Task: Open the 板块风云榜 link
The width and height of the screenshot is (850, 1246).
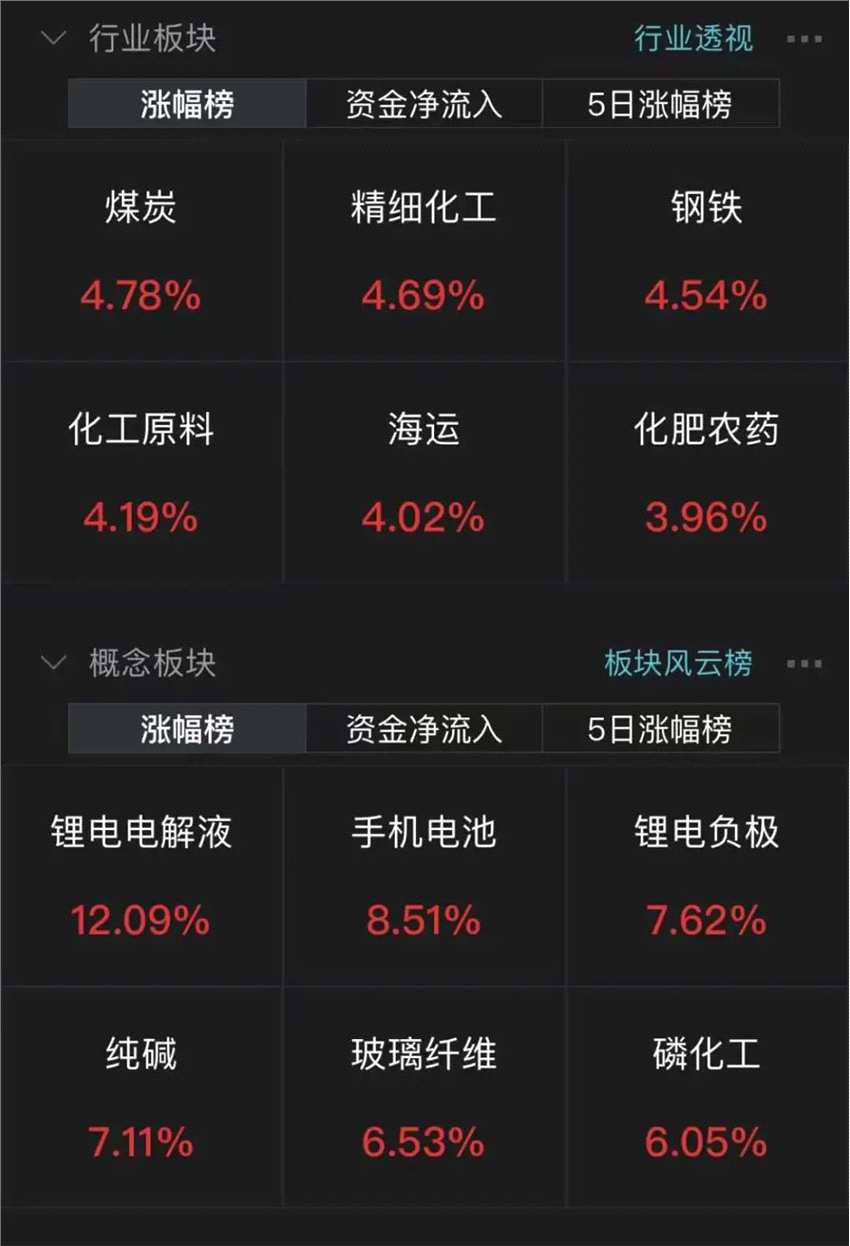Action: [x=678, y=663]
